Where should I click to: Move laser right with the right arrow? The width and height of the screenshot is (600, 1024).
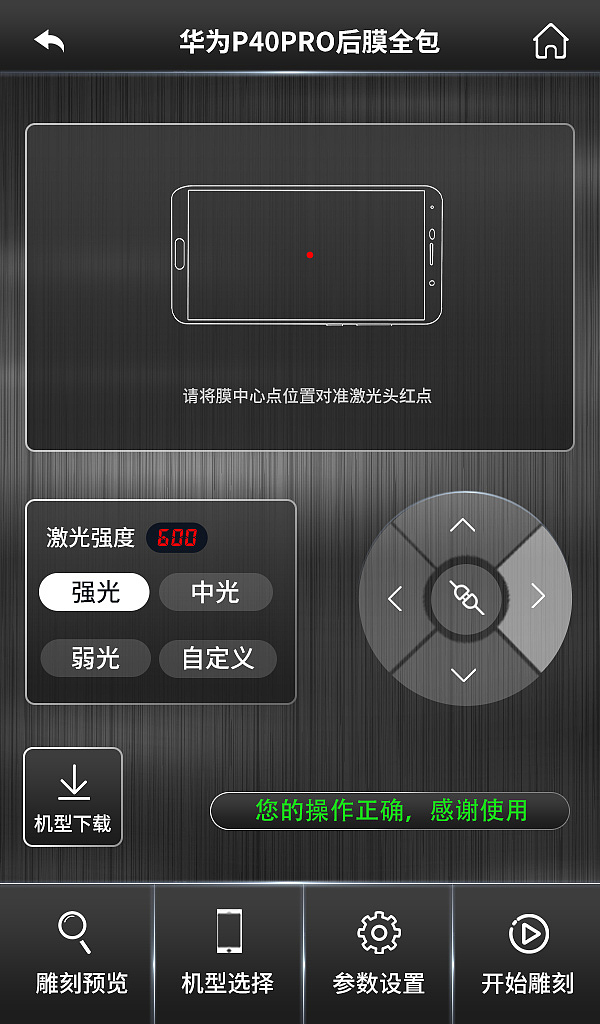click(537, 596)
